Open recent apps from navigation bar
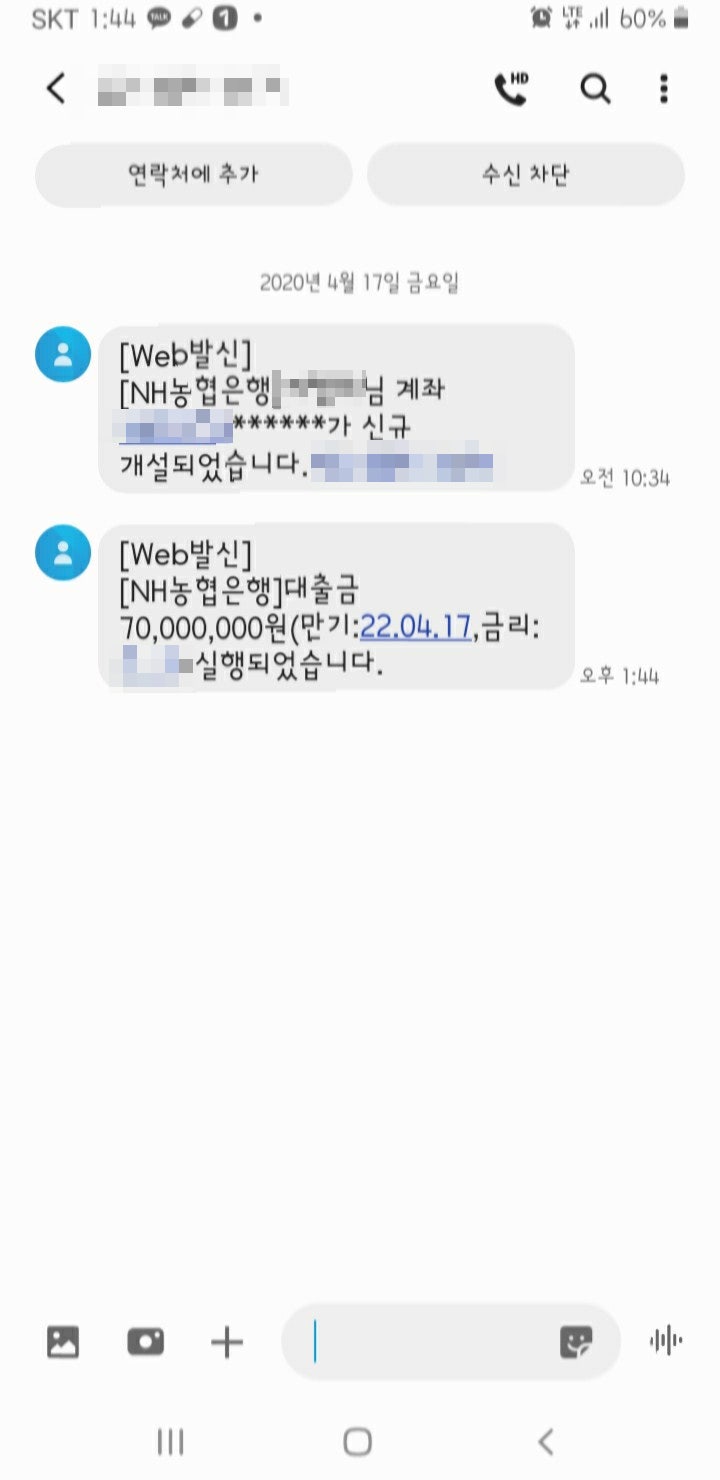Image resolution: width=720 pixels, height=1480 pixels. click(171, 1441)
